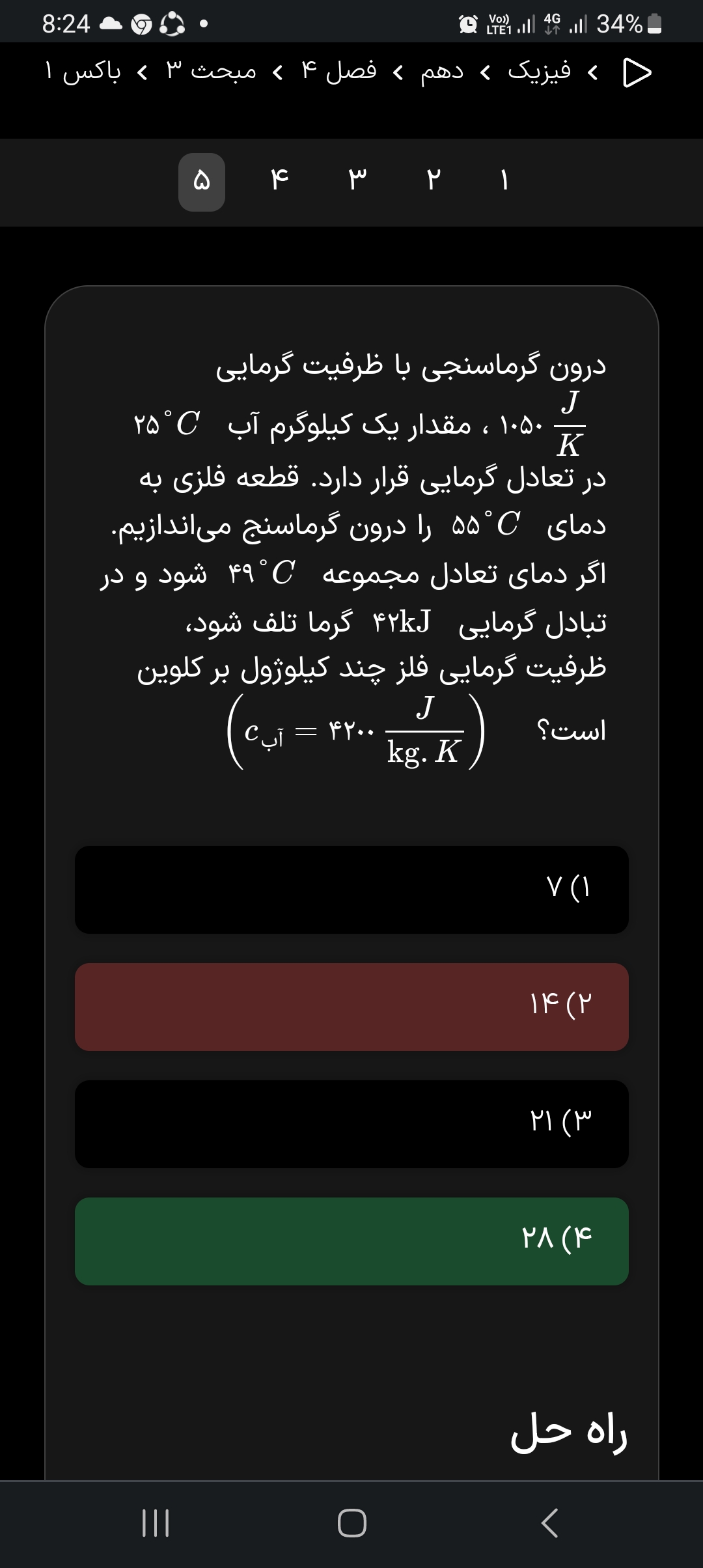Image resolution: width=703 pixels, height=1568 pixels.
Task: Select answer option ۲) ۱۴
Action: coord(351,1007)
